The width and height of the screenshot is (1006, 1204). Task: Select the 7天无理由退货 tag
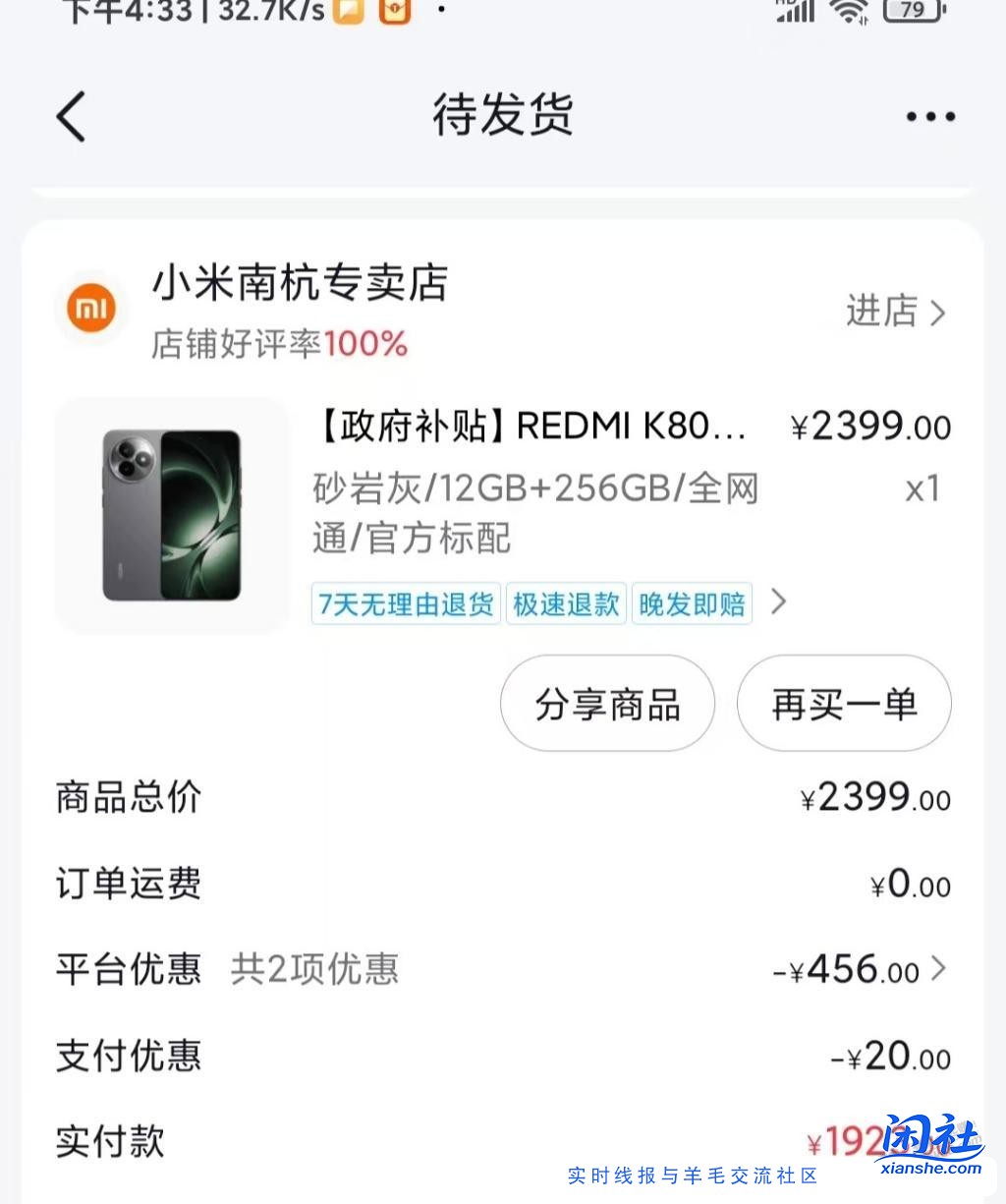[x=405, y=604]
